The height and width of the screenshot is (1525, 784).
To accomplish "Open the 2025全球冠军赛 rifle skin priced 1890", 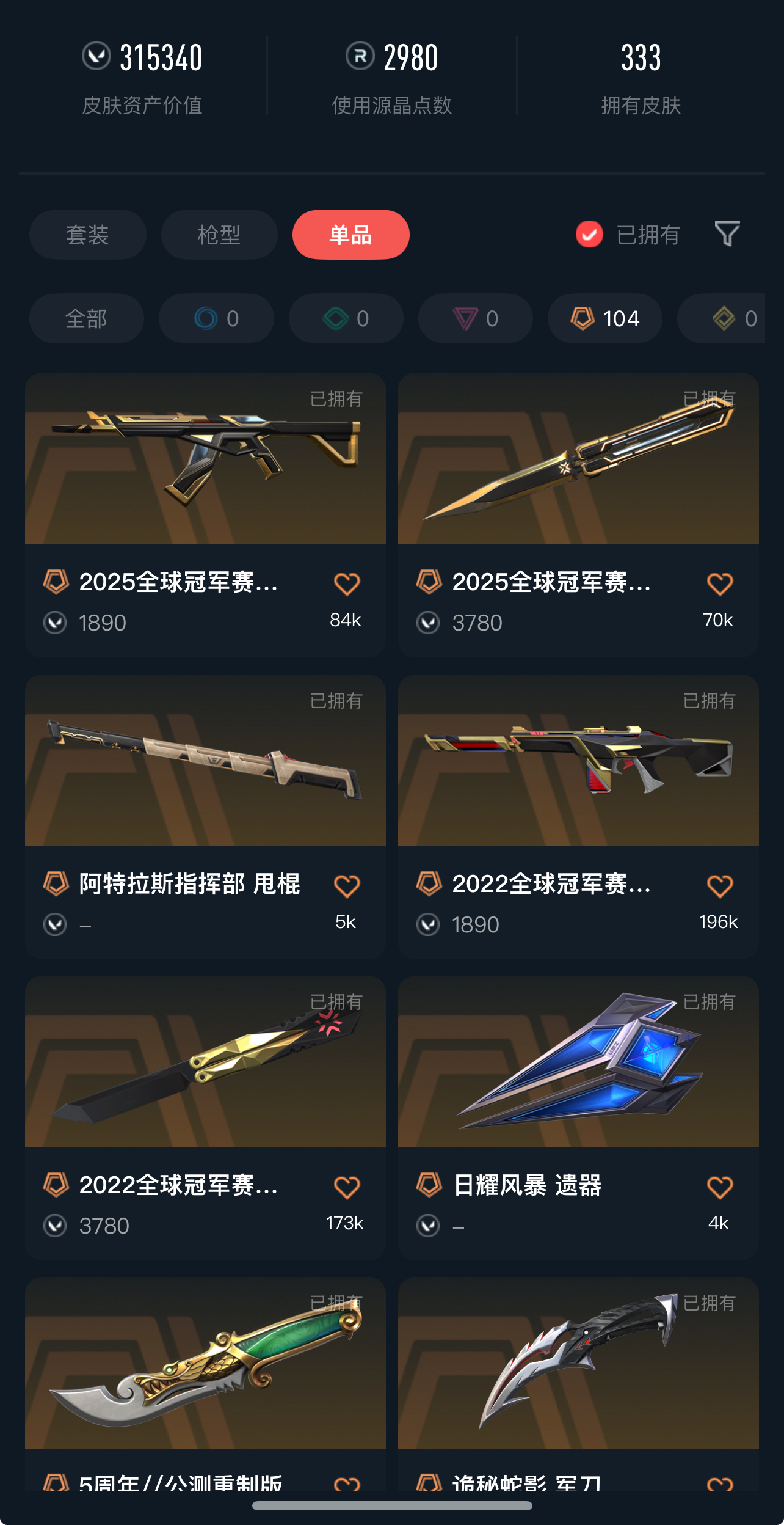I will [x=205, y=459].
